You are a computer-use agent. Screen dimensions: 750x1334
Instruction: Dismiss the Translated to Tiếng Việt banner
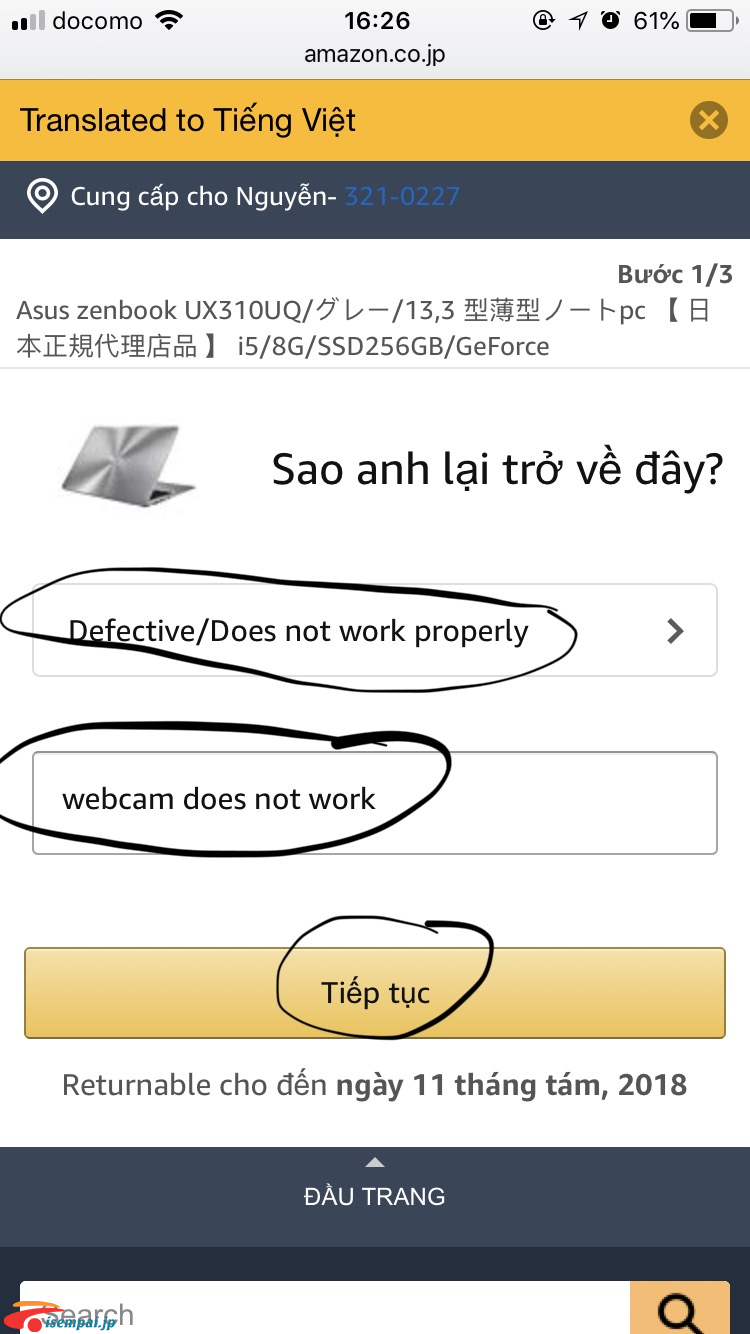(708, 121)
